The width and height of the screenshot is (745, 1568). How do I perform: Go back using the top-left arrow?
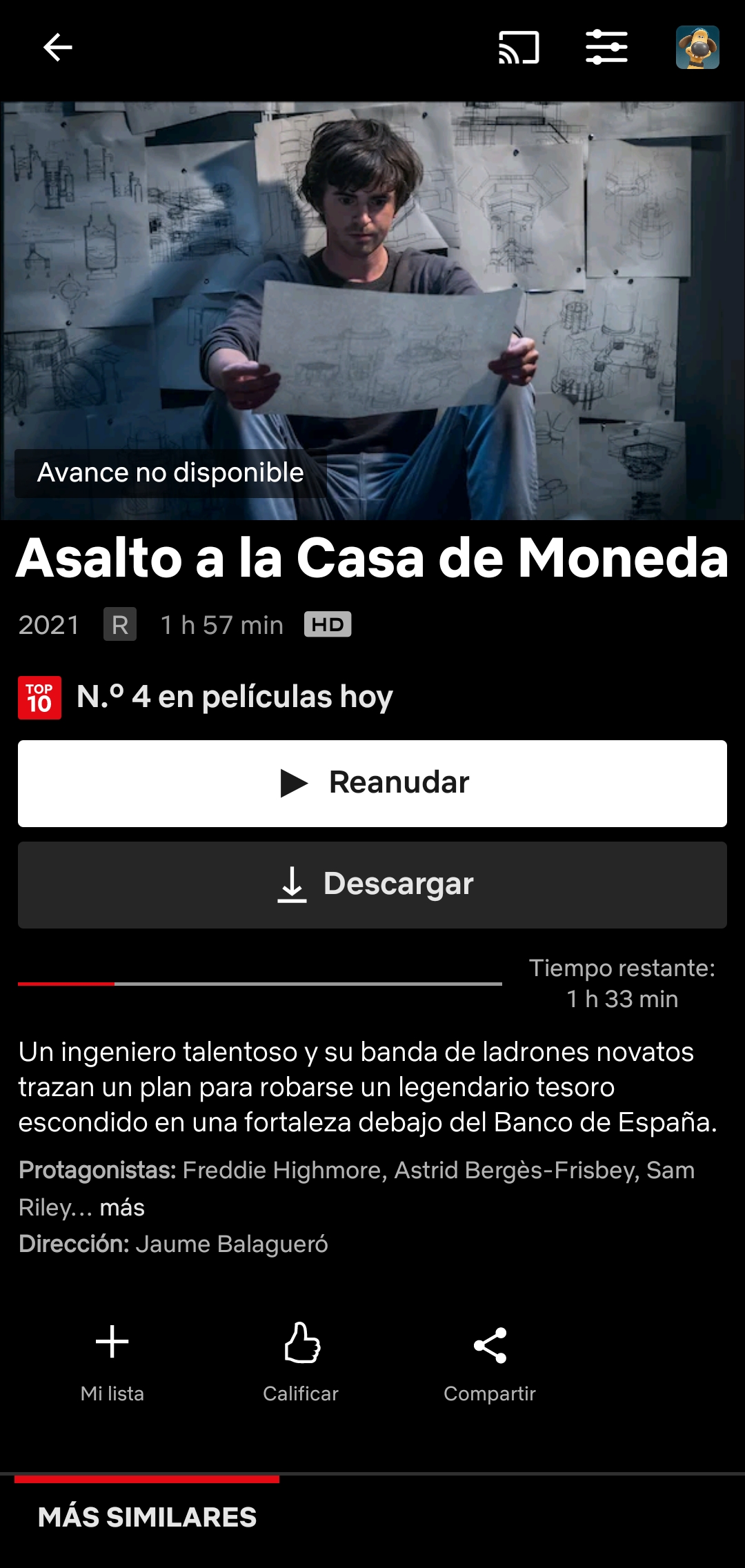tap(57, 48)
